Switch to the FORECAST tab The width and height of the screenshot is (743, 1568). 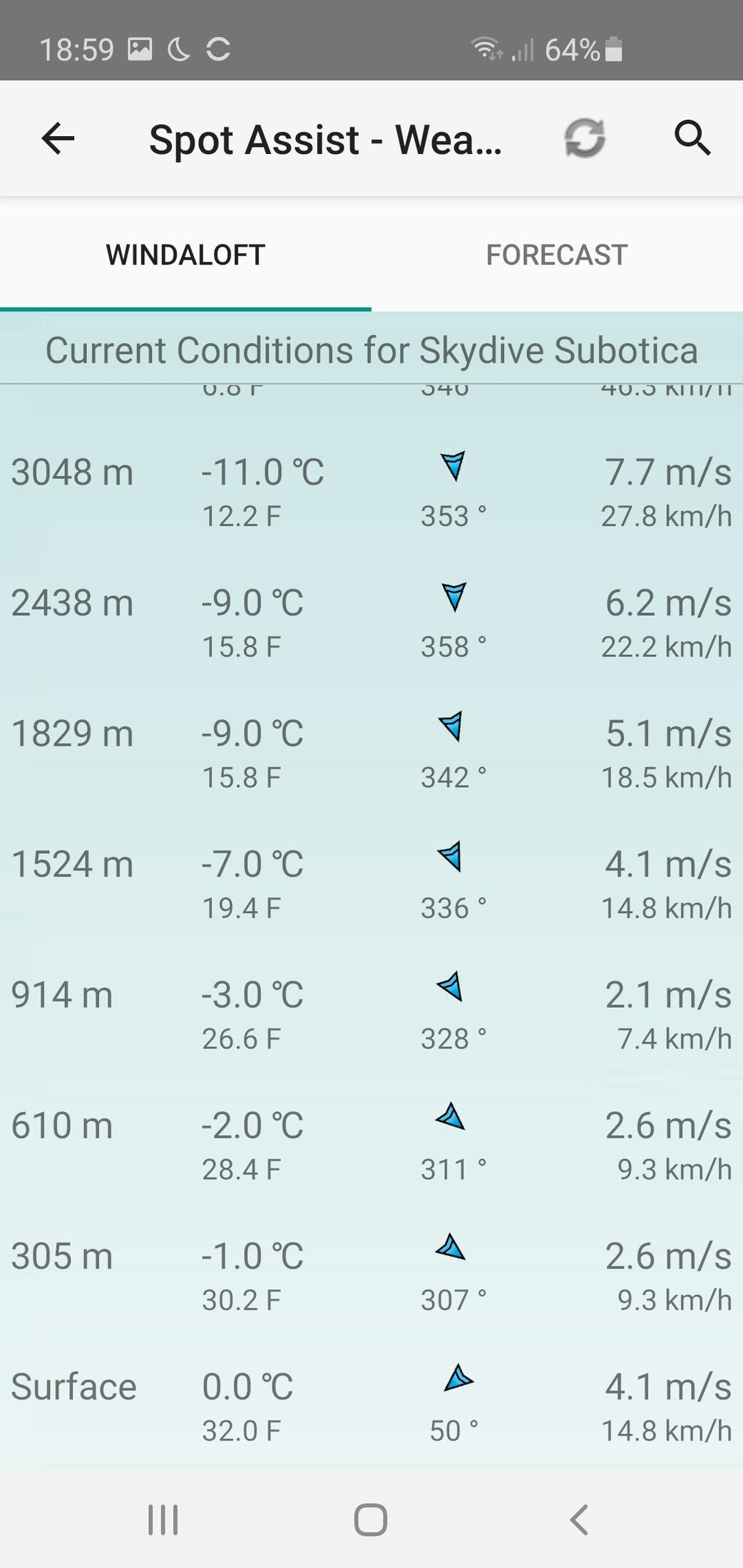[x=557, y=255]
